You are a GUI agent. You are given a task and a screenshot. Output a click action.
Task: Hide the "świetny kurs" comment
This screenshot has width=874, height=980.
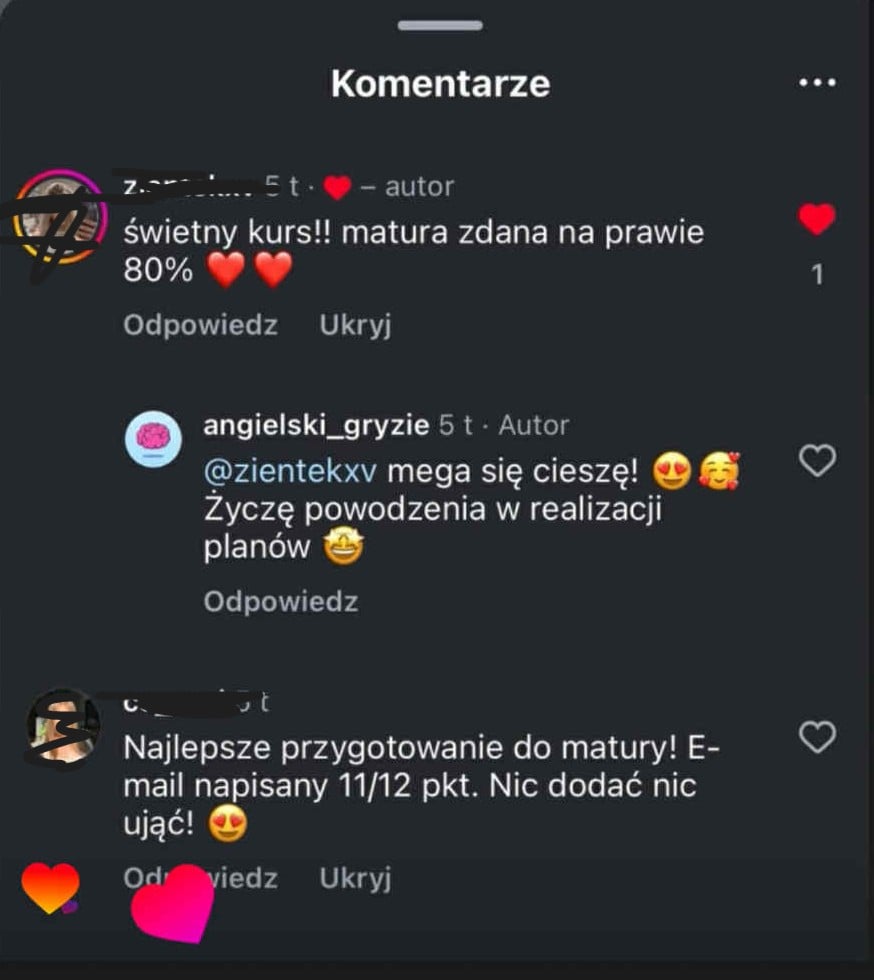355,325
